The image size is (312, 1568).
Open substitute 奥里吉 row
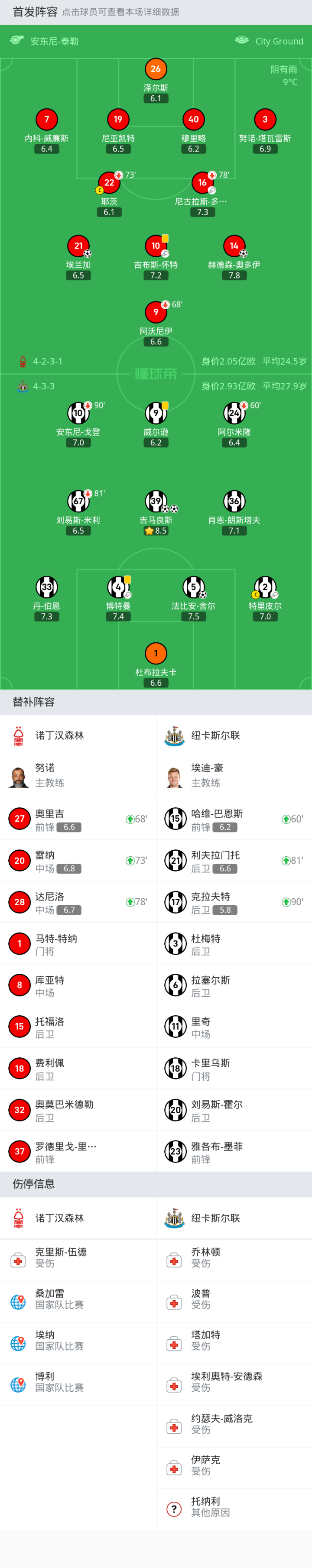(x=78, y=820)
